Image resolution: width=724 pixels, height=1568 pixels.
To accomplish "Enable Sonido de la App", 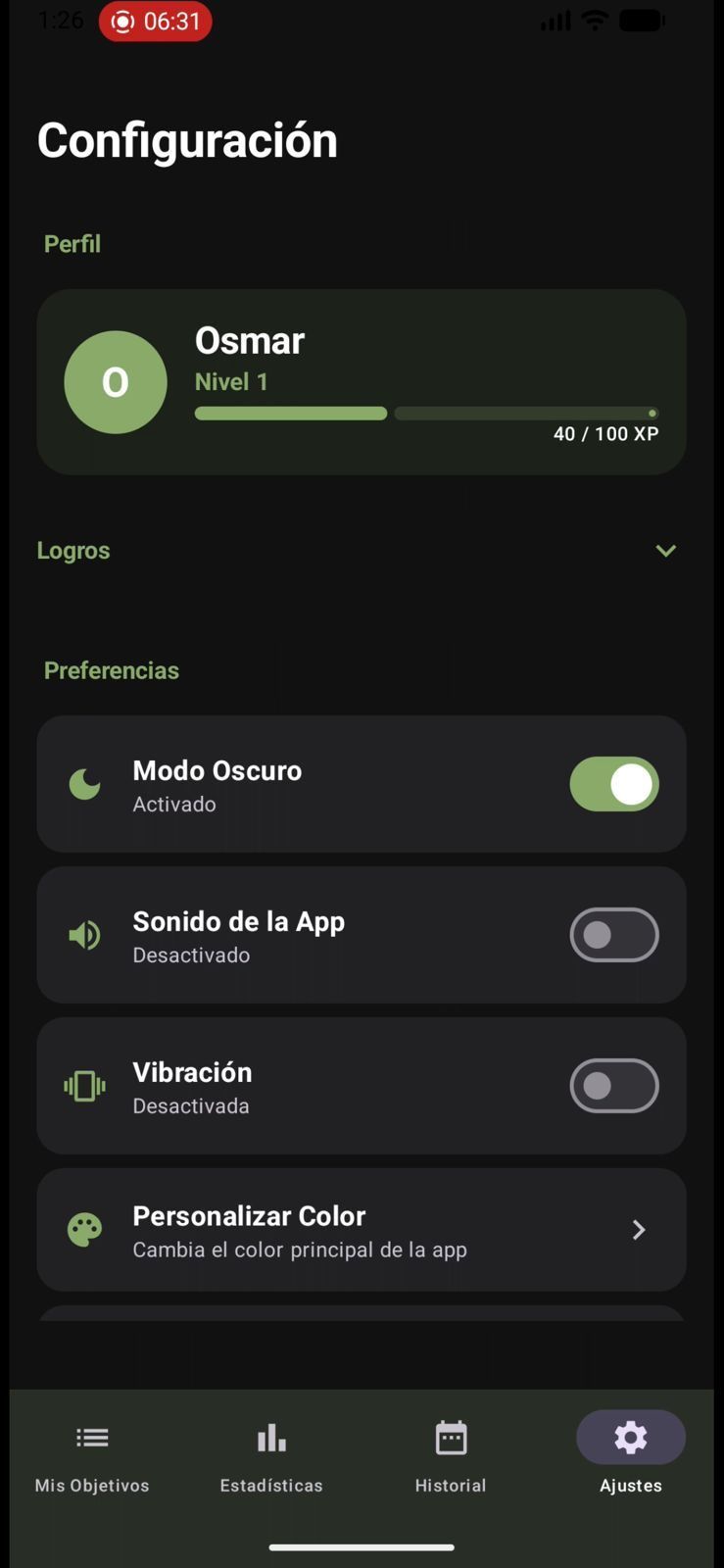I will point(614,935).
